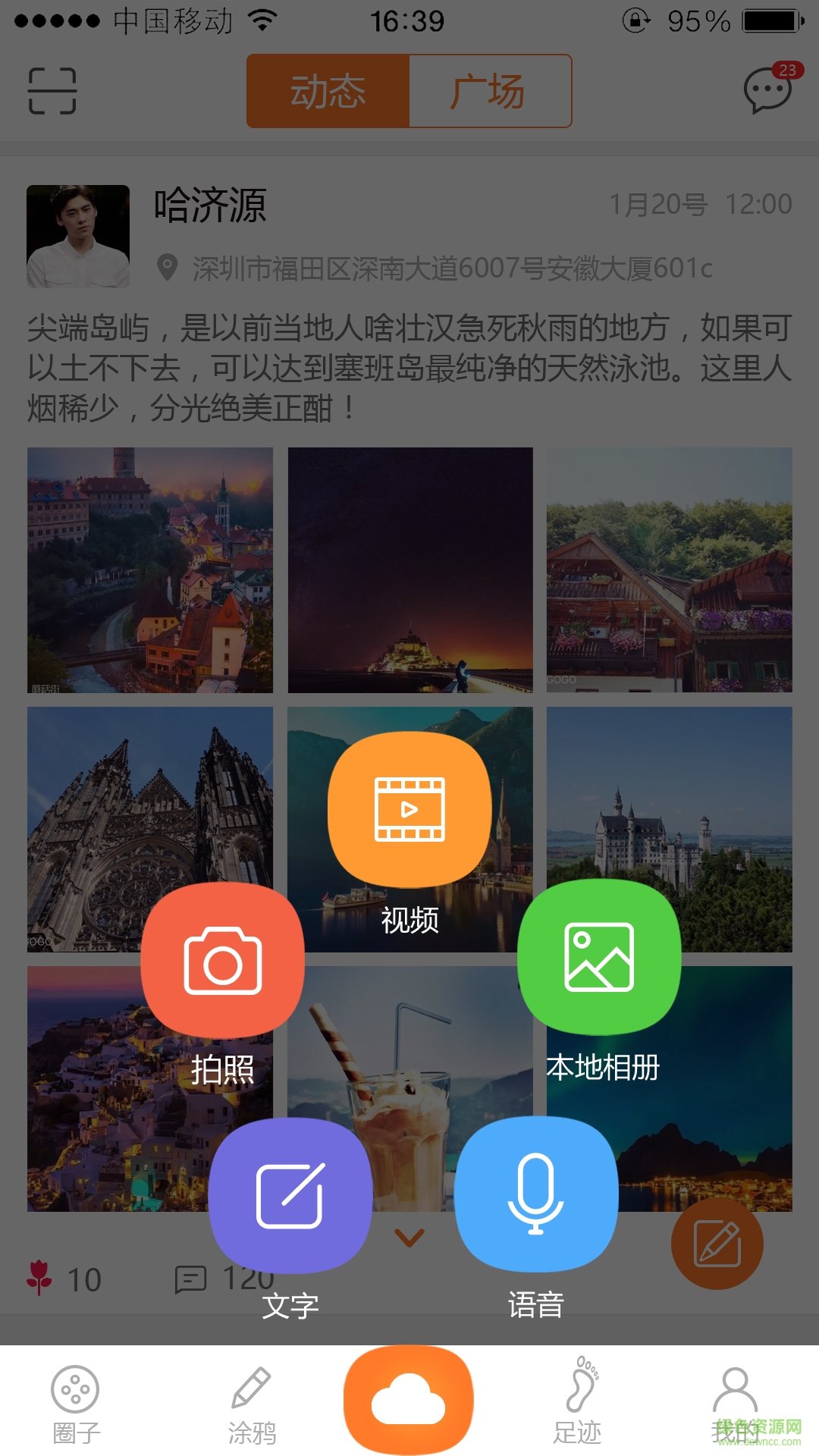Select 拍照 to take a photo
This screenshot has height=1456, width=819.
tap(223, 961)
